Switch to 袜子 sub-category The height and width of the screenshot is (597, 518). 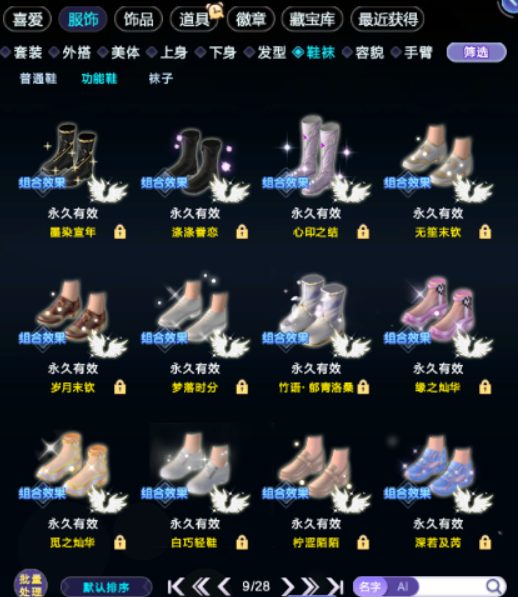161,79
